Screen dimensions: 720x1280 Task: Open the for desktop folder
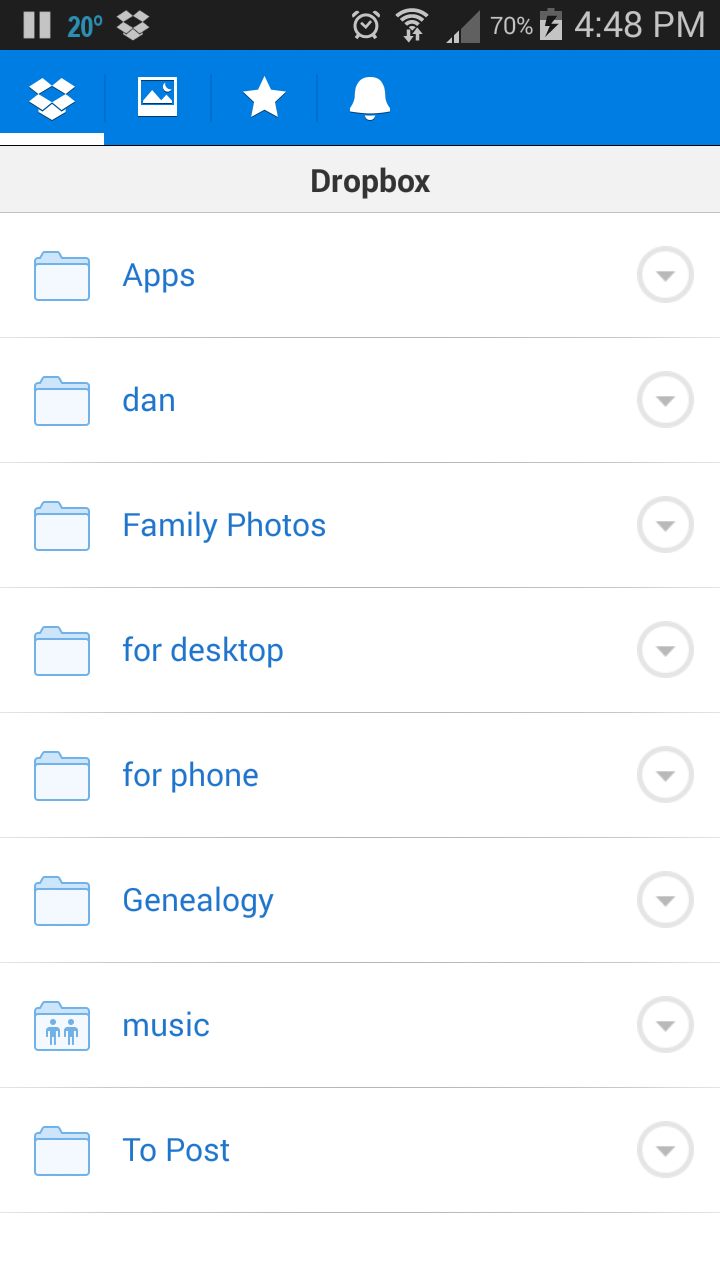[203, 650]
